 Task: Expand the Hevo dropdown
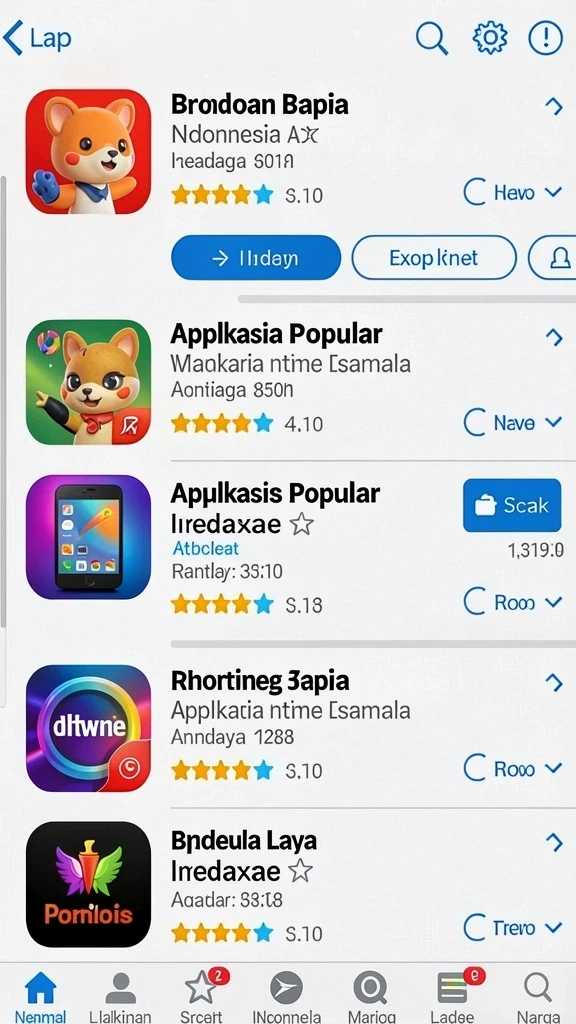pyautogui.click(x=513, y=192)
